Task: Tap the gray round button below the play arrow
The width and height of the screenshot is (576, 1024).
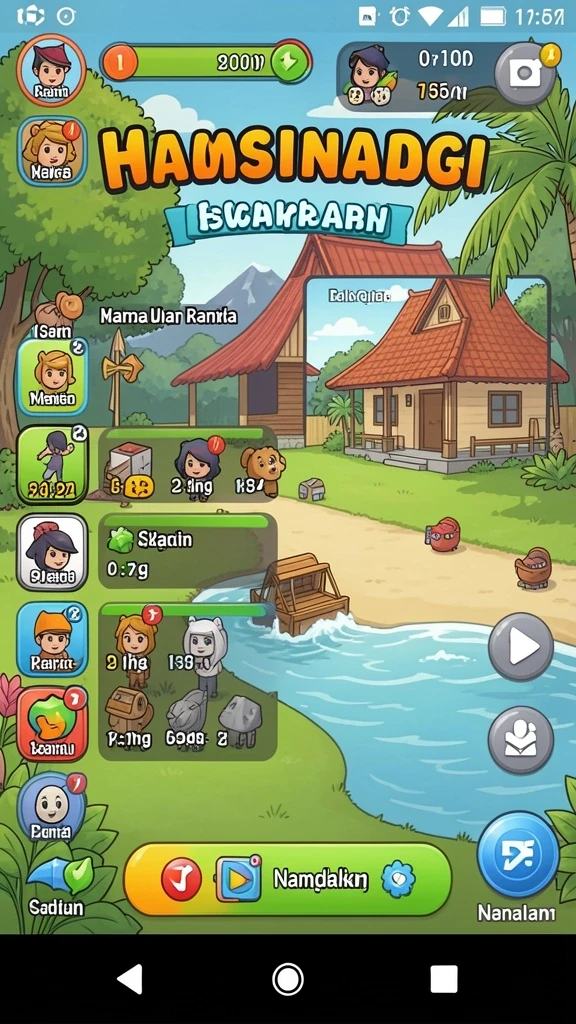Action: pos(520,740)
